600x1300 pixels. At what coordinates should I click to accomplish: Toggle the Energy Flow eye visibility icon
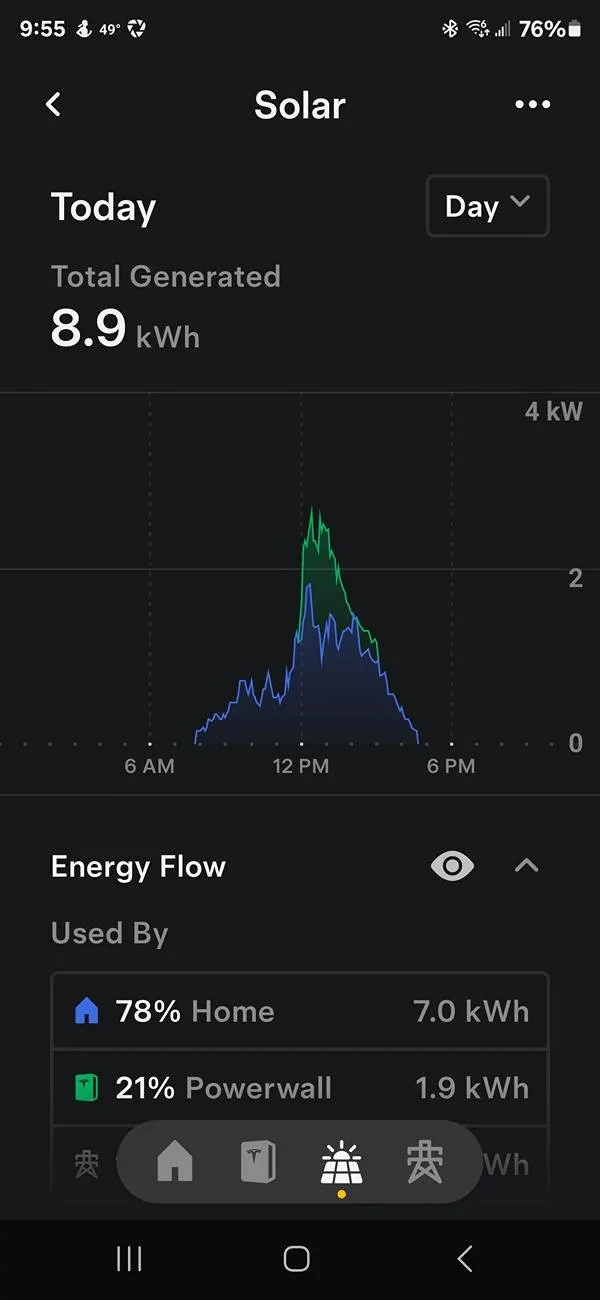pos(452,866)
